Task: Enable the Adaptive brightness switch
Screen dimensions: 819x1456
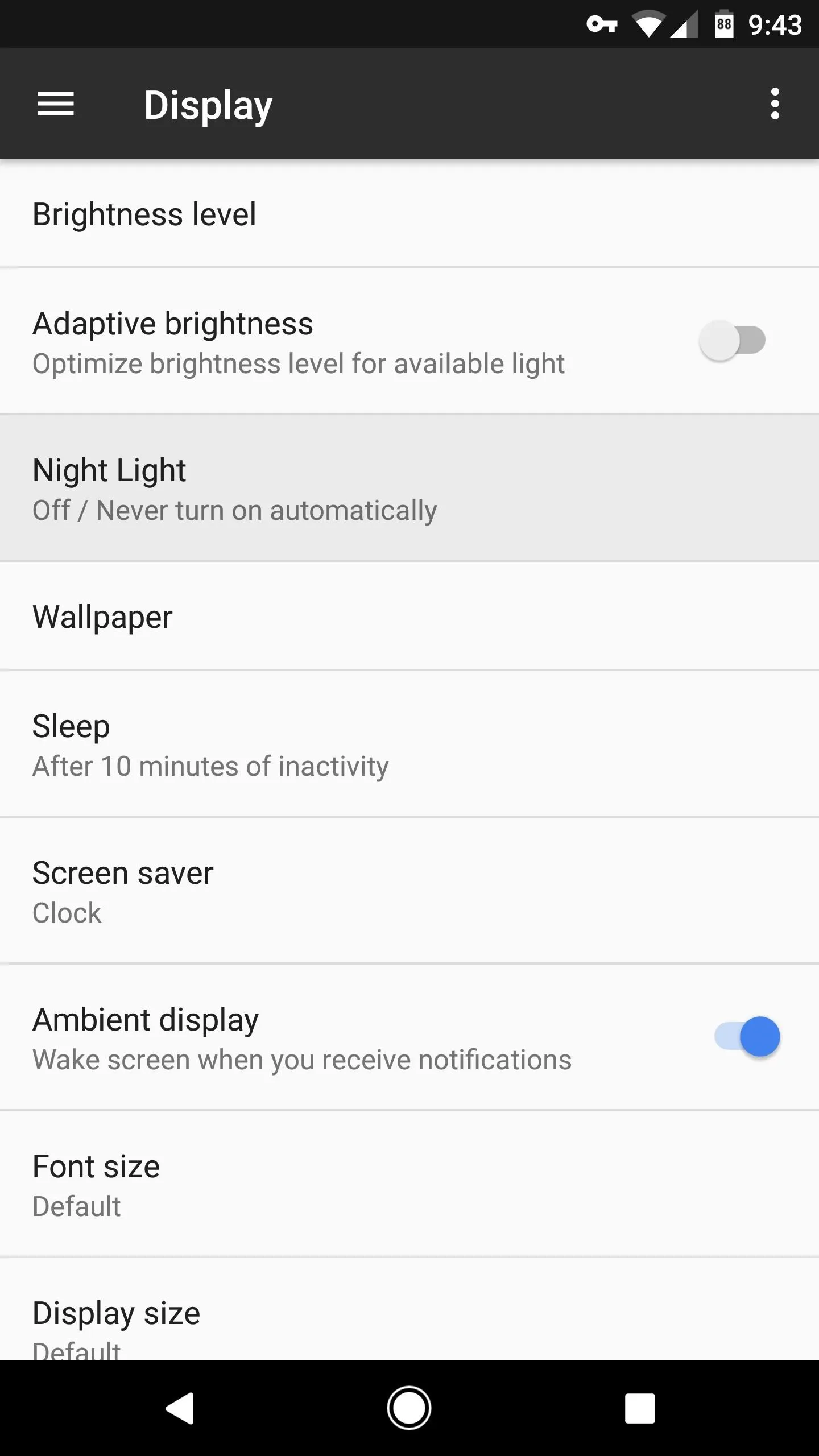Action: (733, 340)
